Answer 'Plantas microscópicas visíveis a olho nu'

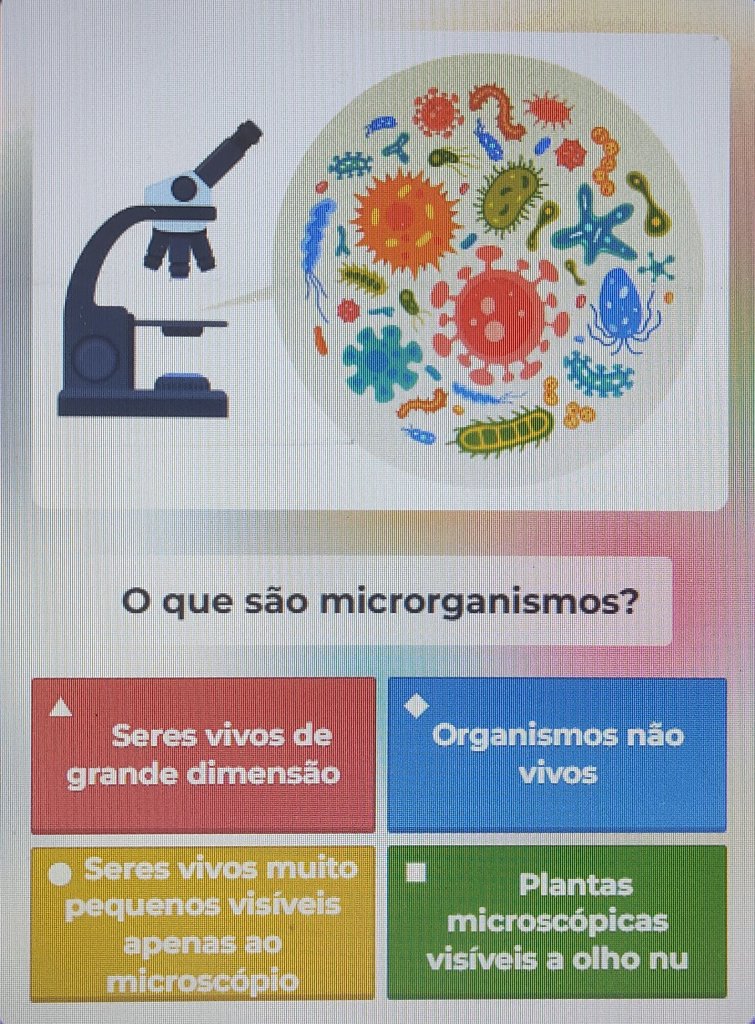point(557,923)
